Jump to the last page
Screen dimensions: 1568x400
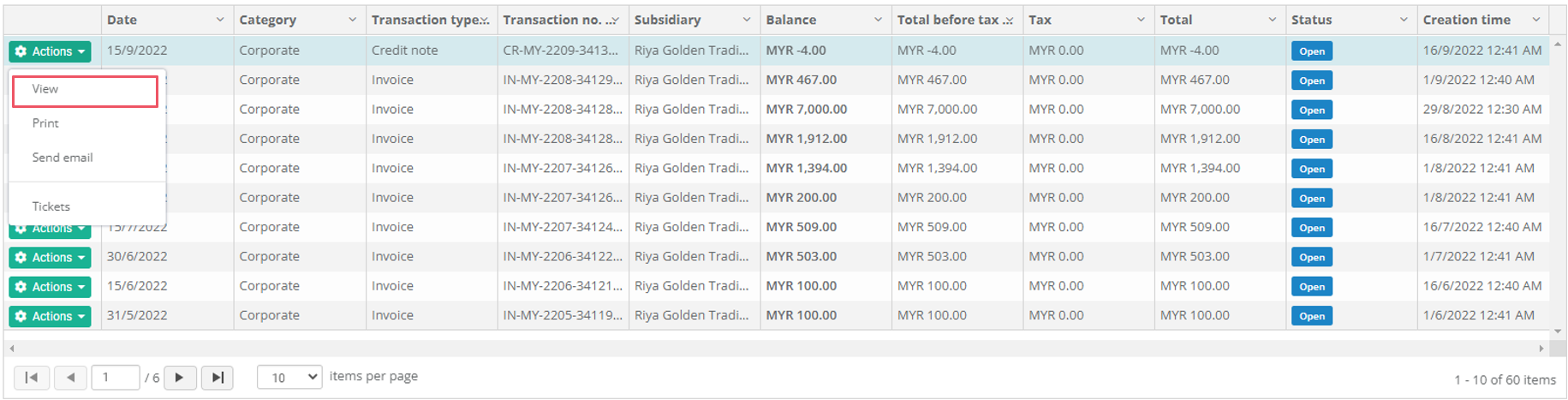pos(218,377)
